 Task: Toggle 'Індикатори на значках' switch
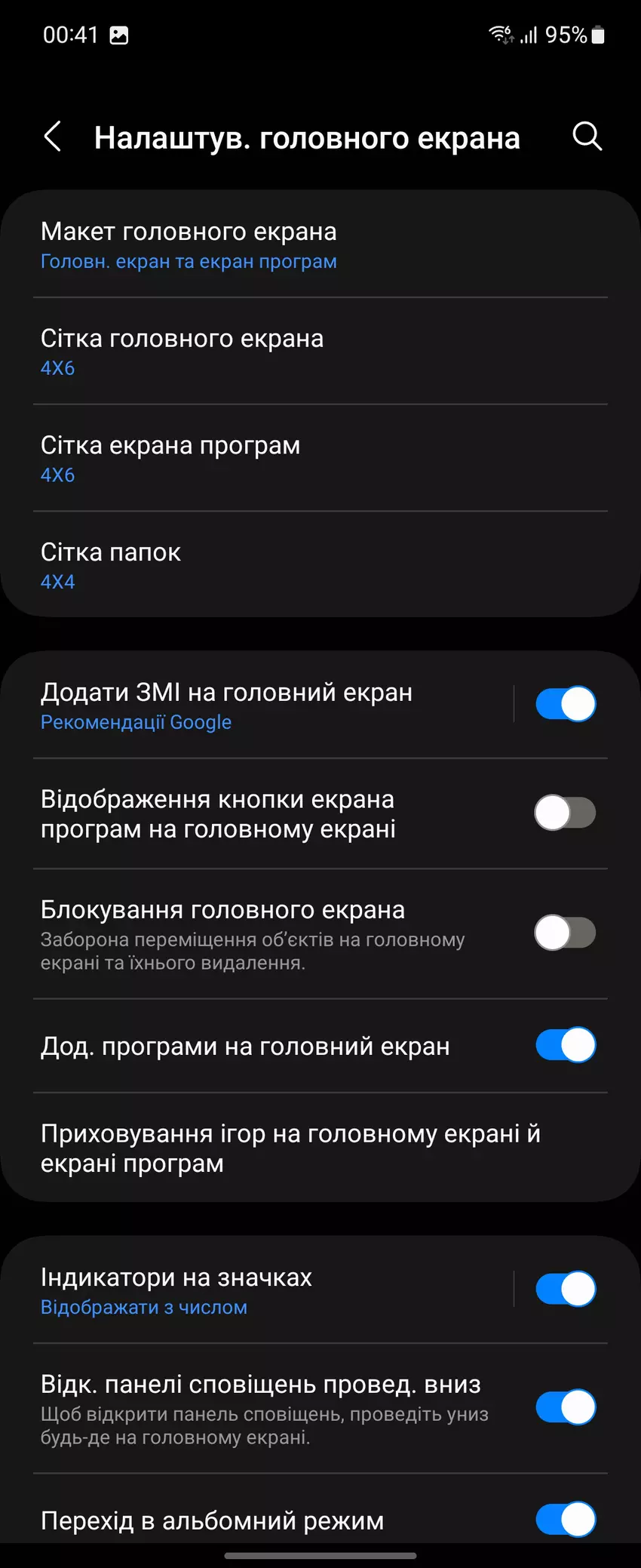coord(565,1289)
